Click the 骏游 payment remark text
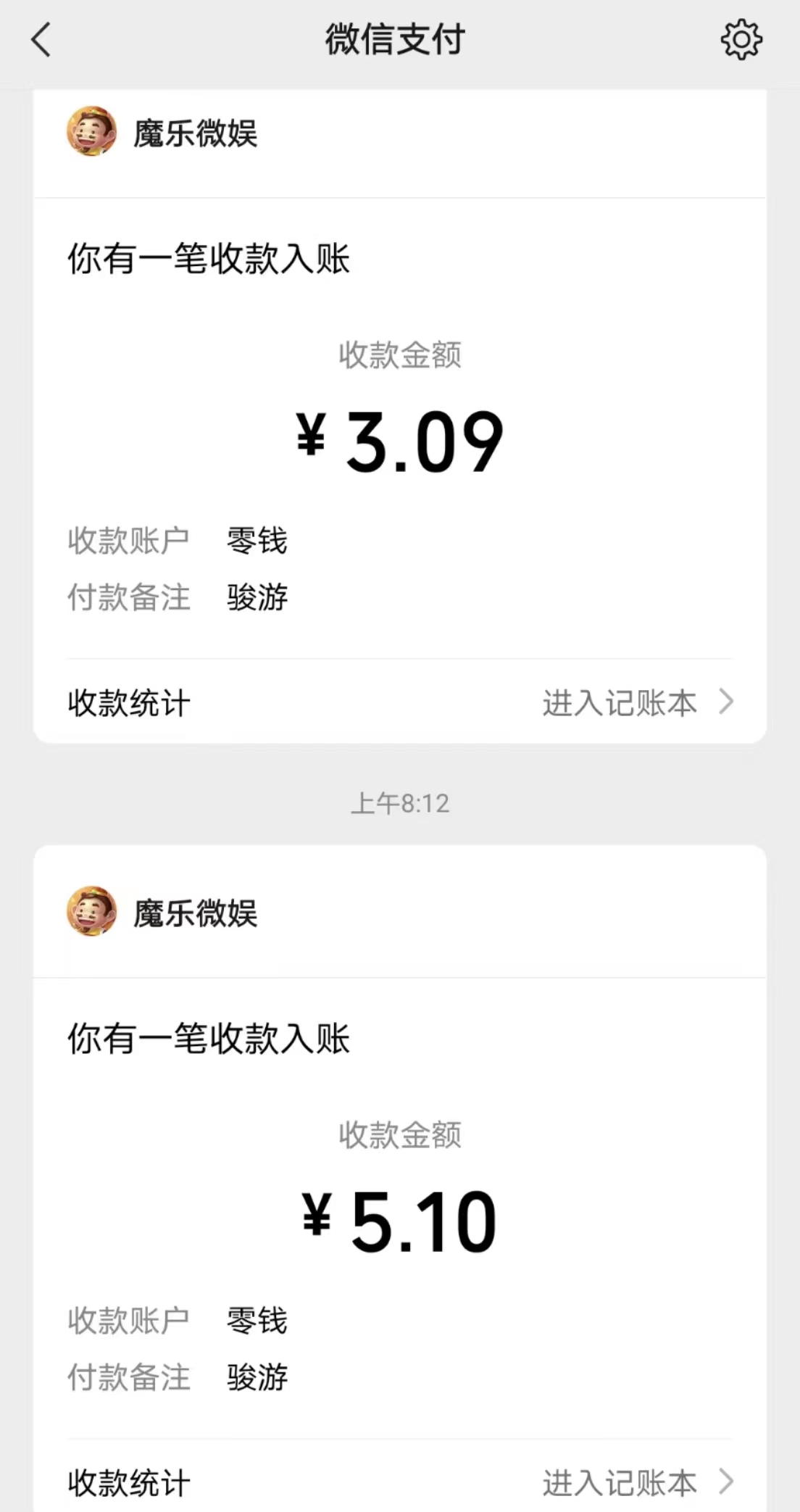The image size is (800, 1512). 257,597
